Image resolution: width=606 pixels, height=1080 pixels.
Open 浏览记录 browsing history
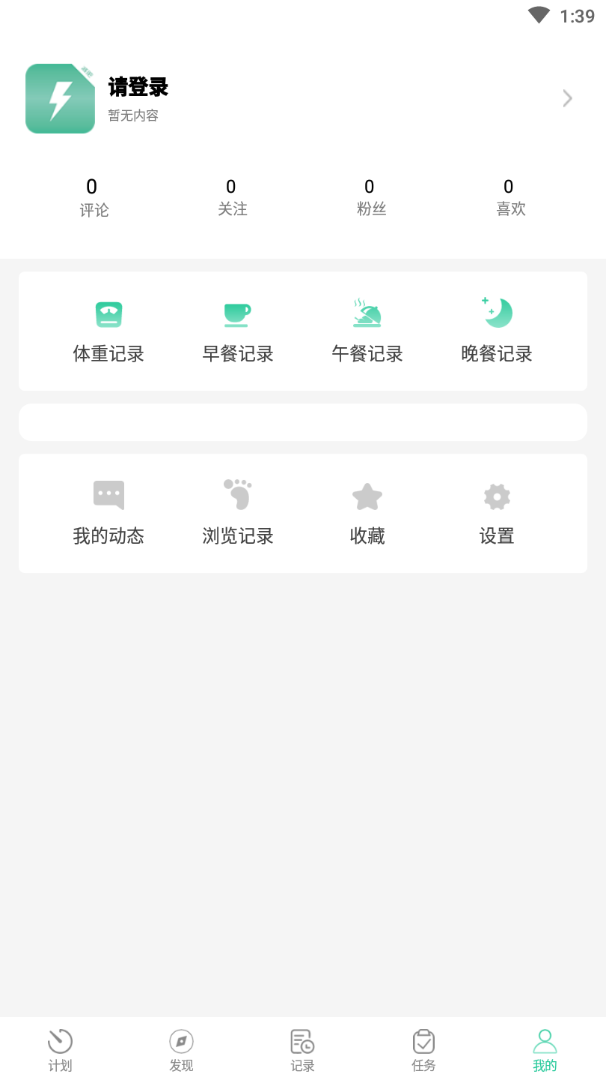point(237,513)
